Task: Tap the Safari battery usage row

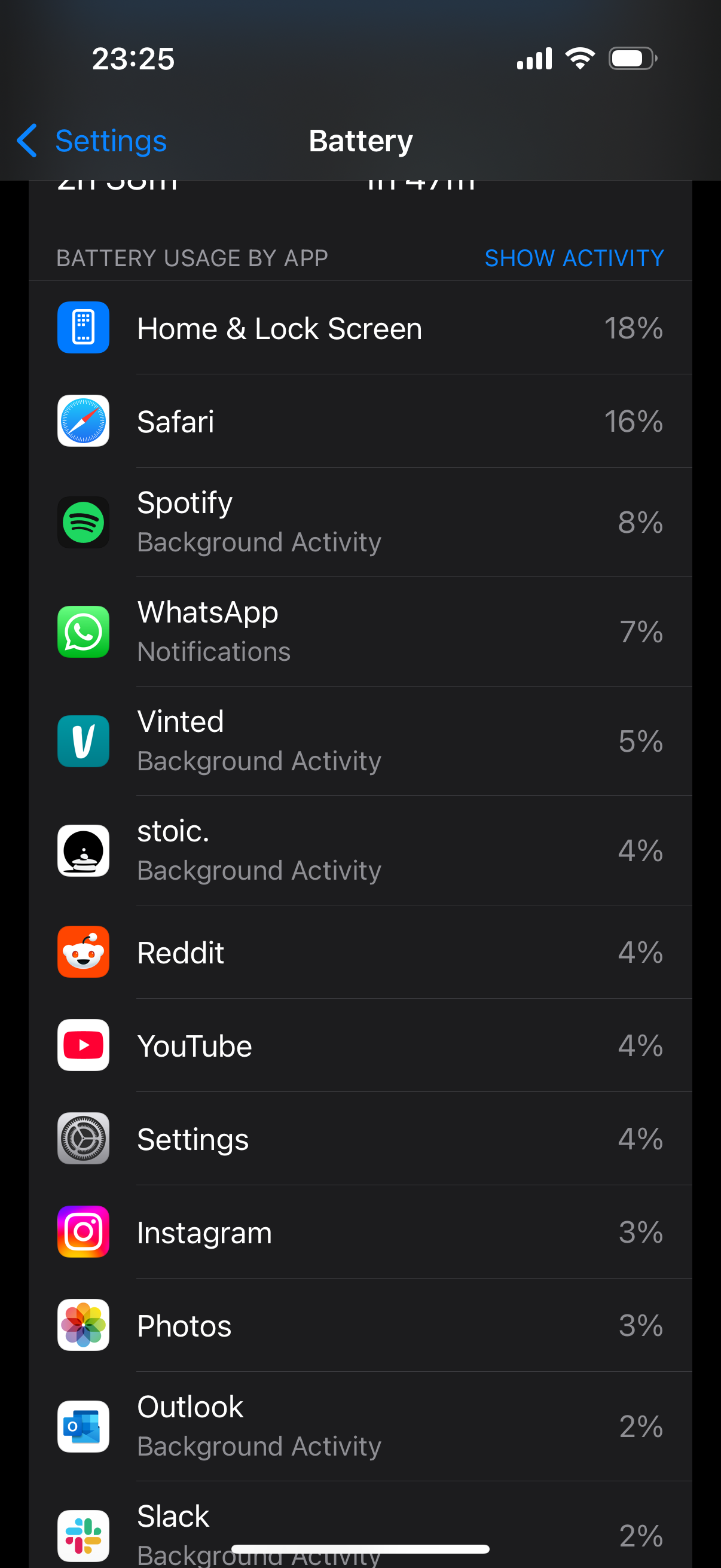Action: (x=360, y=421)
